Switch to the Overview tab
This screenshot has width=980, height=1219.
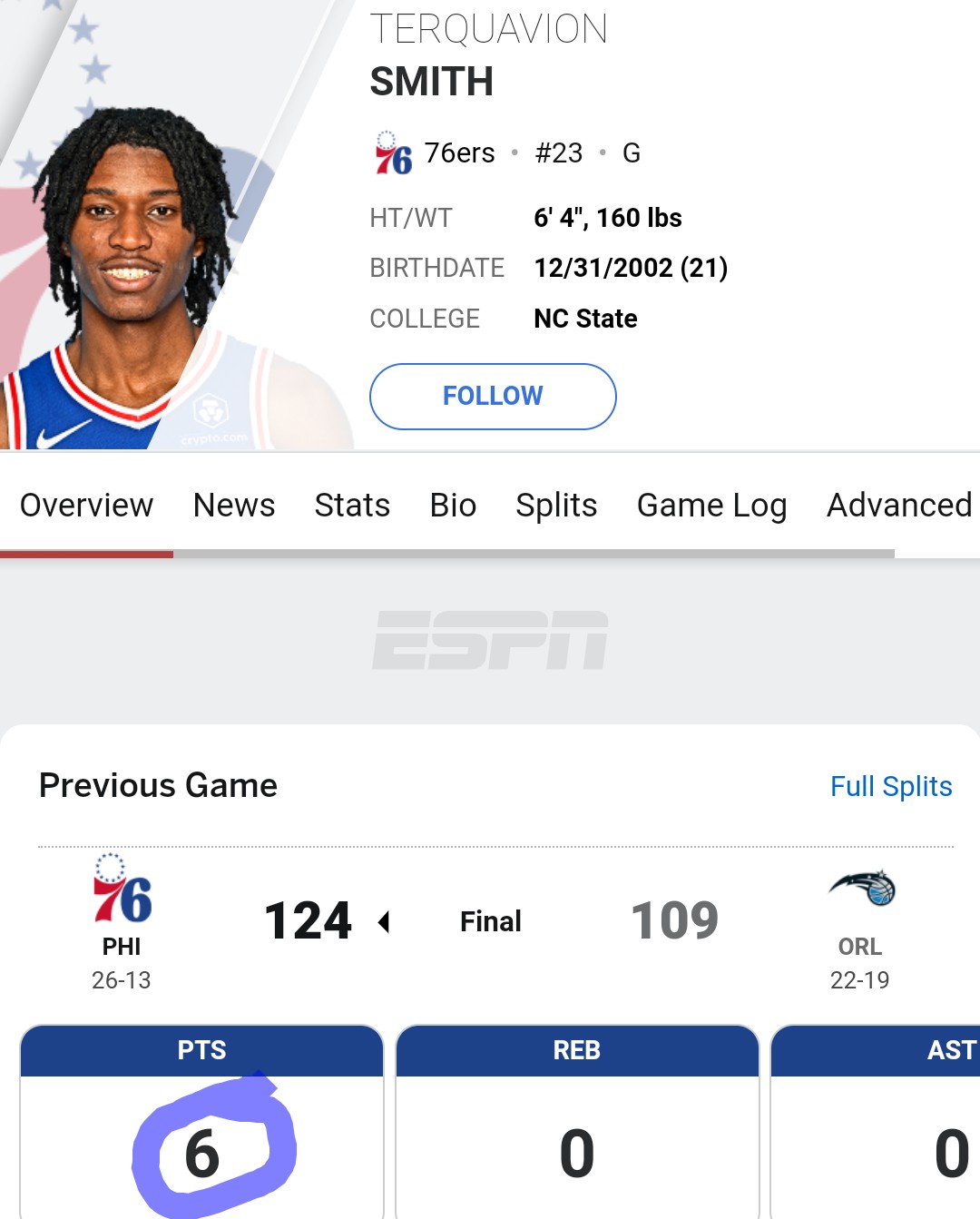click(x=86, y=506)
